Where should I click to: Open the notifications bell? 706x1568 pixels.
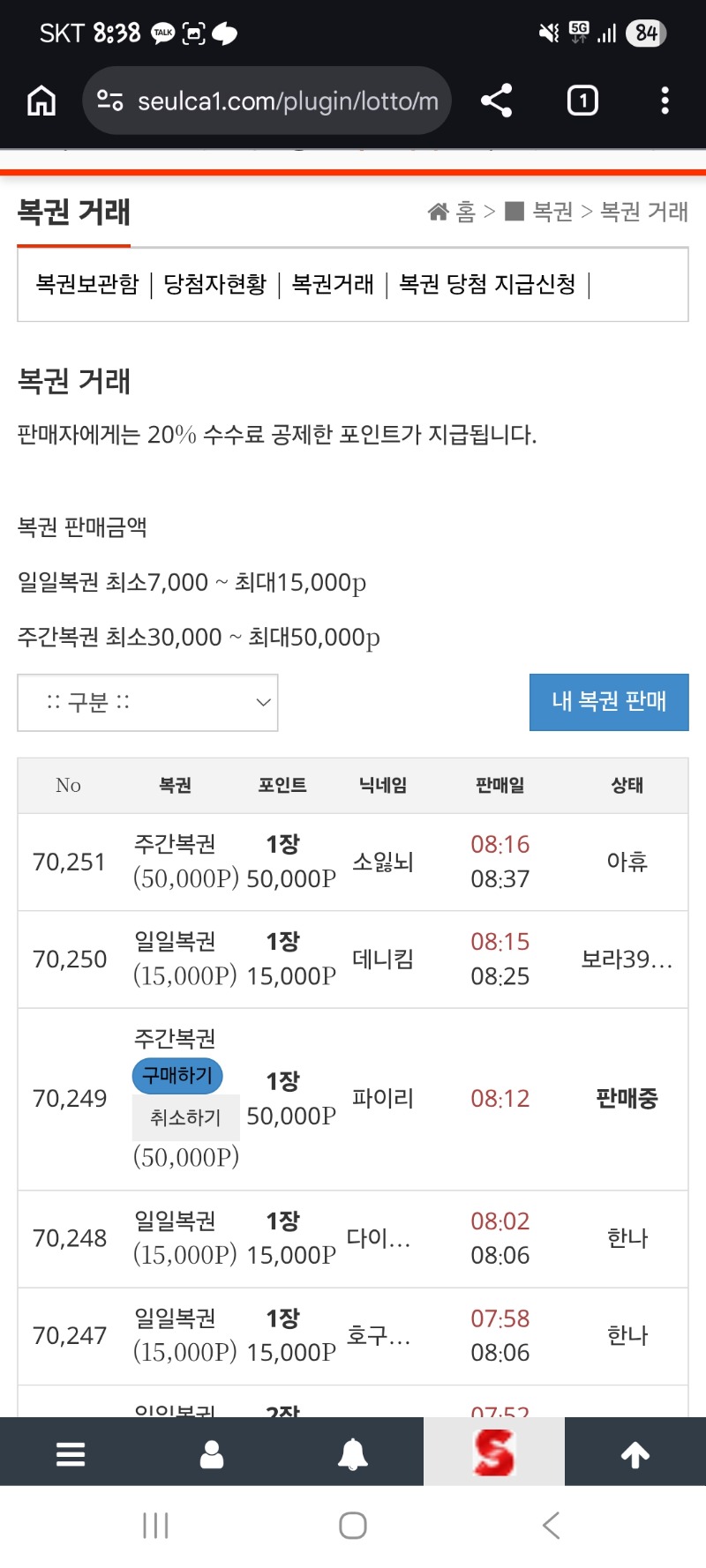[x=353, y=1453]
